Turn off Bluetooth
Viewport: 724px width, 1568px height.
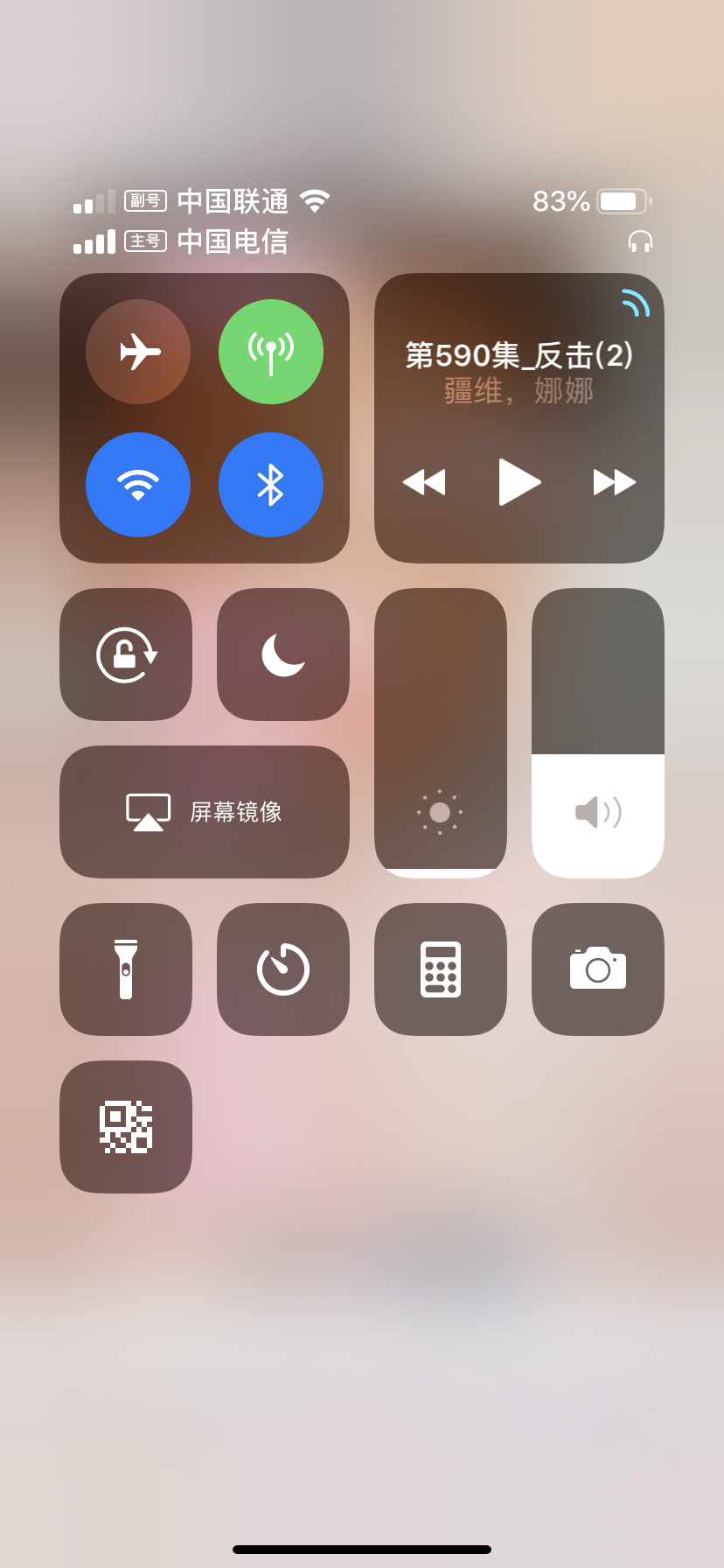[x=271, y=485]
